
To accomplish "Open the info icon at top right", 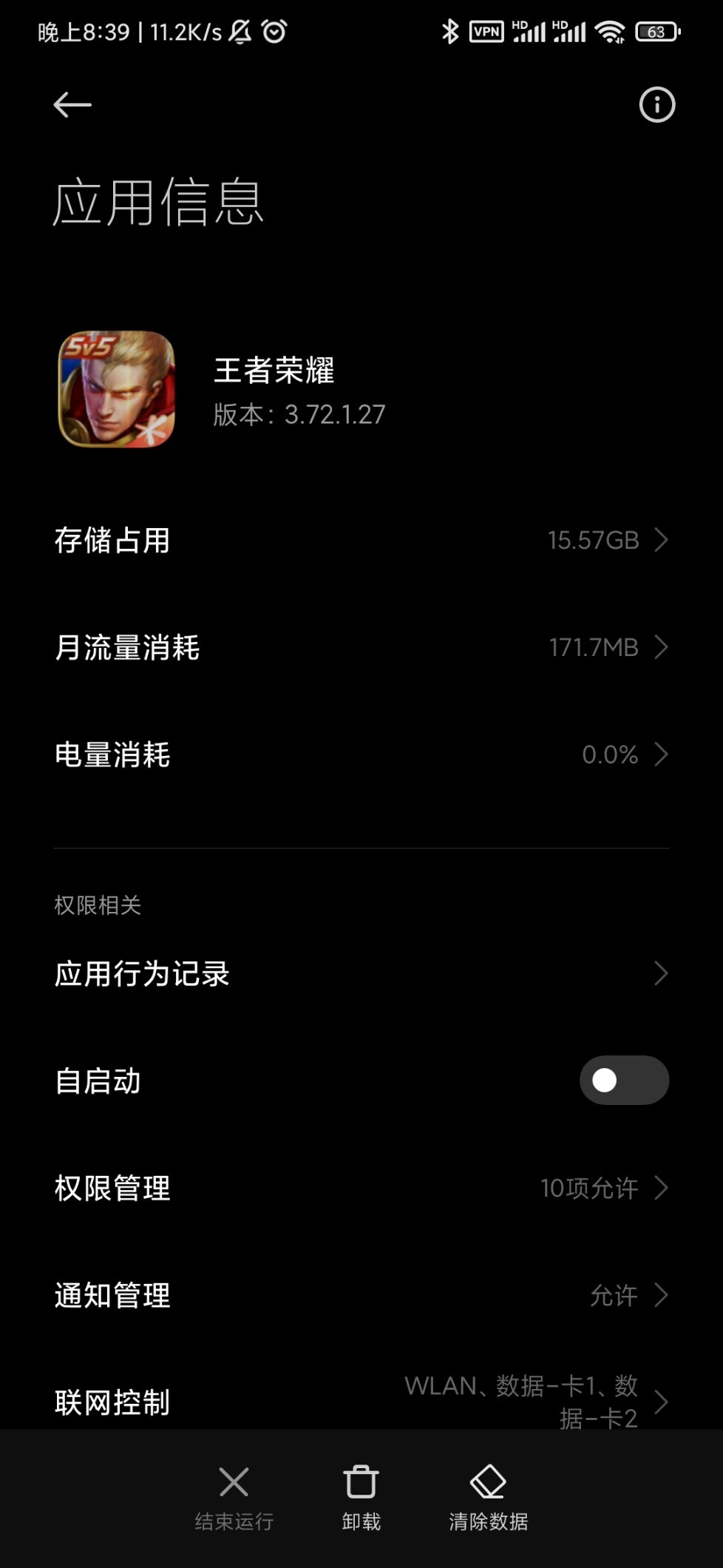I will (656, 105).
